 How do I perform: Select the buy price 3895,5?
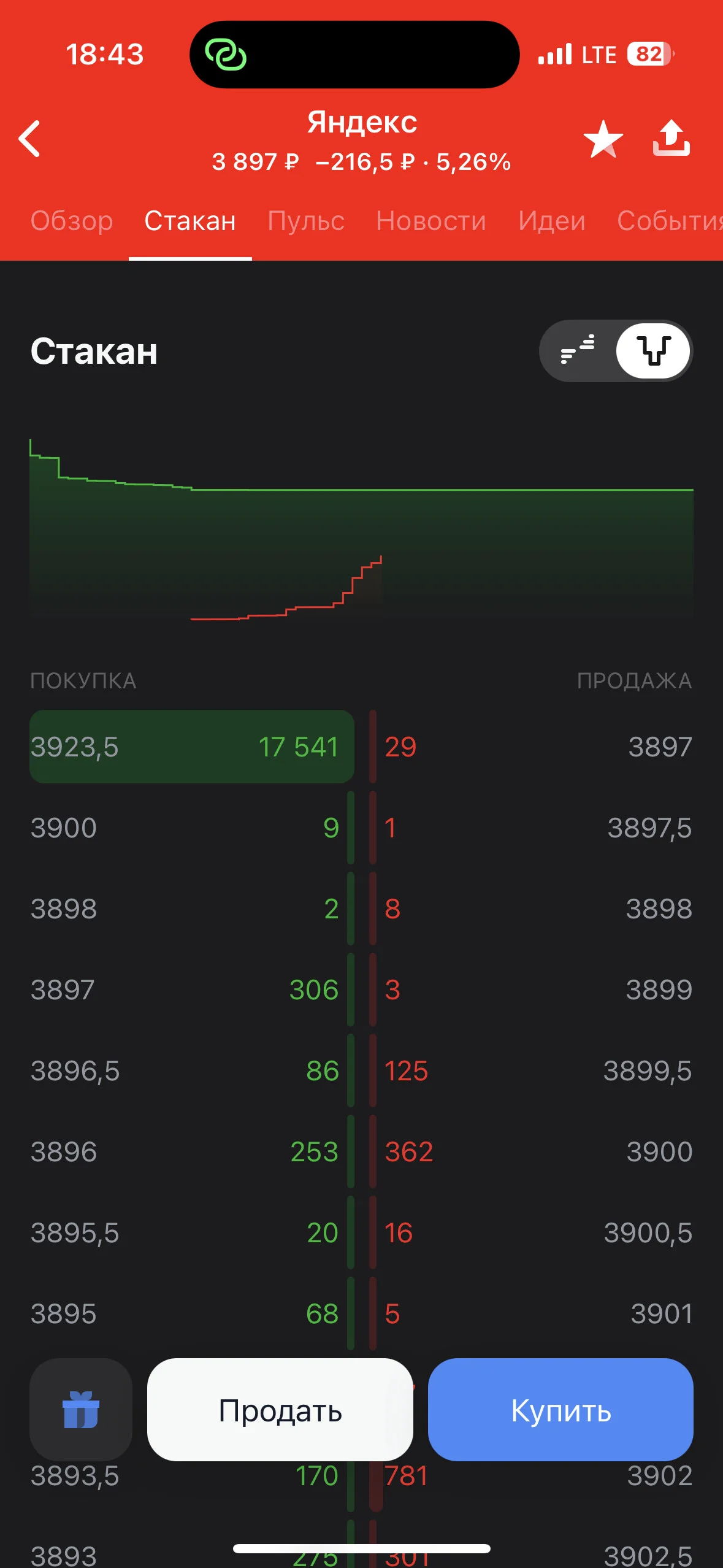click(75, 1233)
